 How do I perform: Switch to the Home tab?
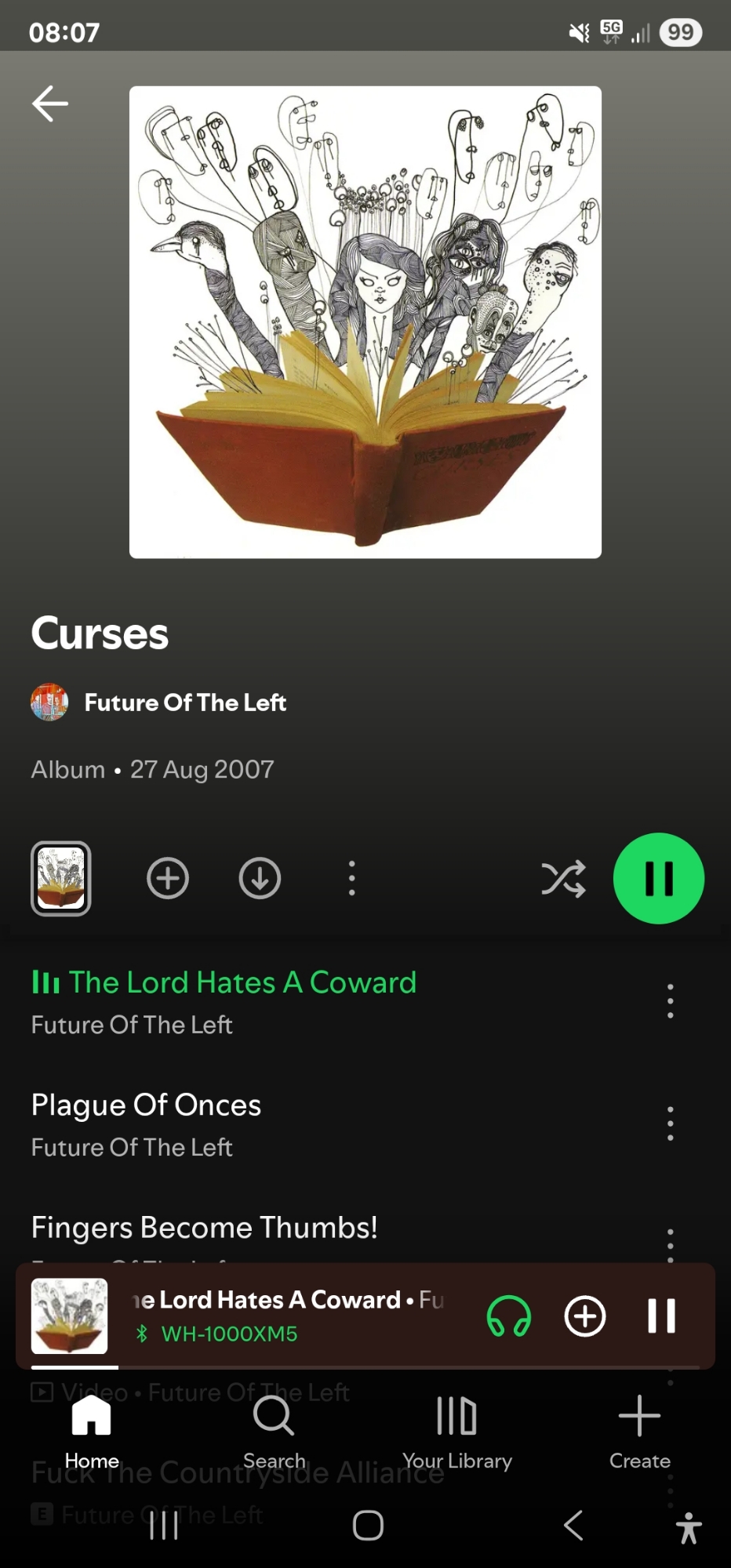[x=92, y=1431]
